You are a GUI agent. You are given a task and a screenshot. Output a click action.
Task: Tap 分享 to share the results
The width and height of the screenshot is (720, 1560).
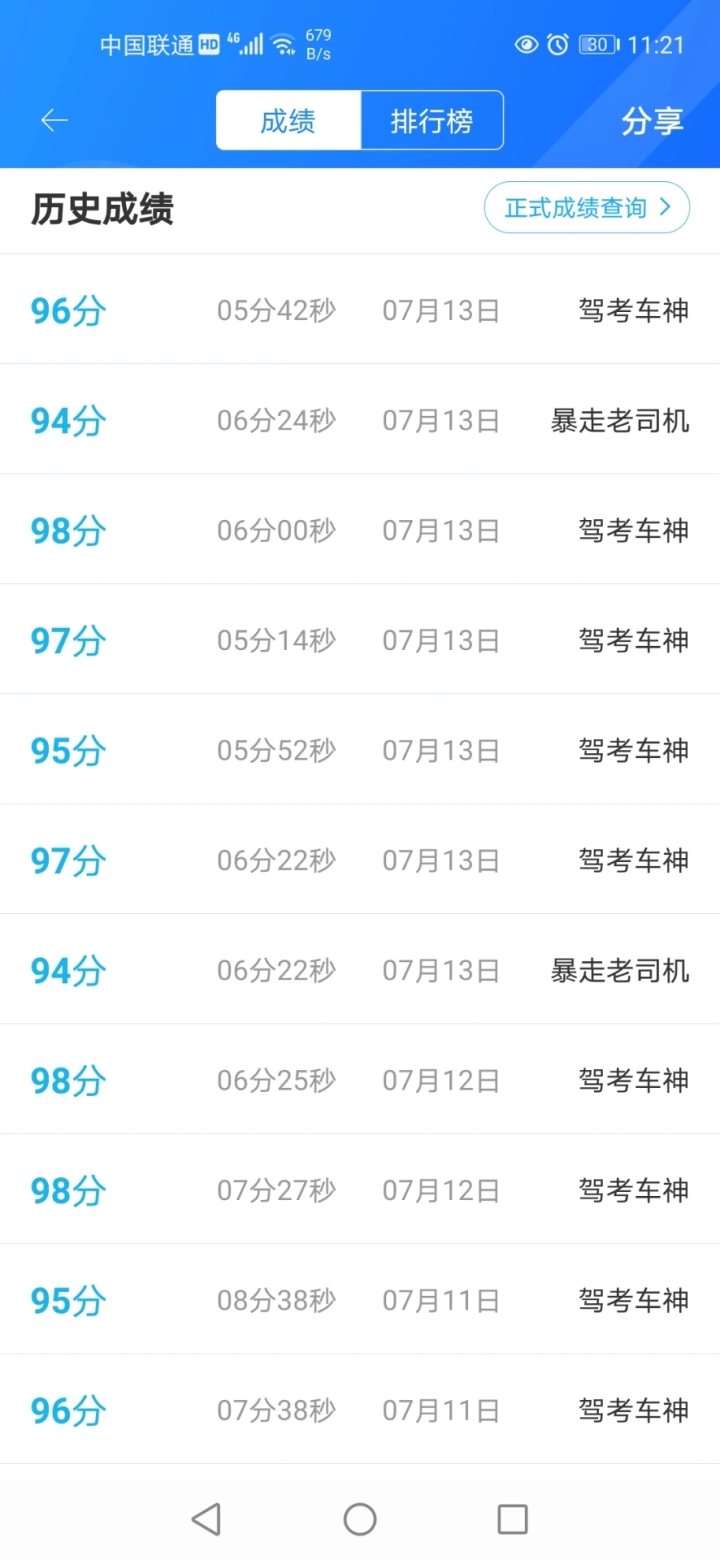click(x=652, y=121)
